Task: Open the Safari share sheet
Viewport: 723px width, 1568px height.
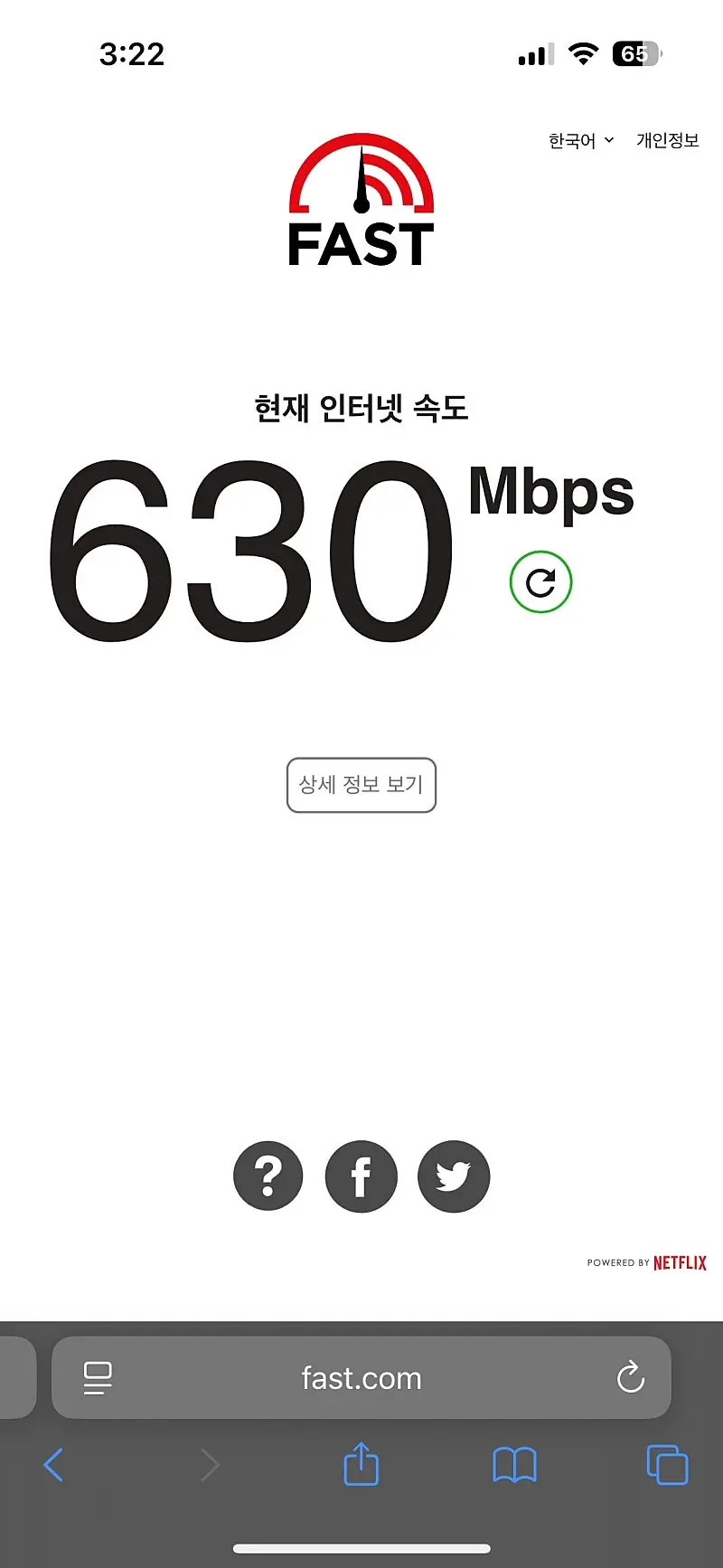Action: [x=361, y=1465]
